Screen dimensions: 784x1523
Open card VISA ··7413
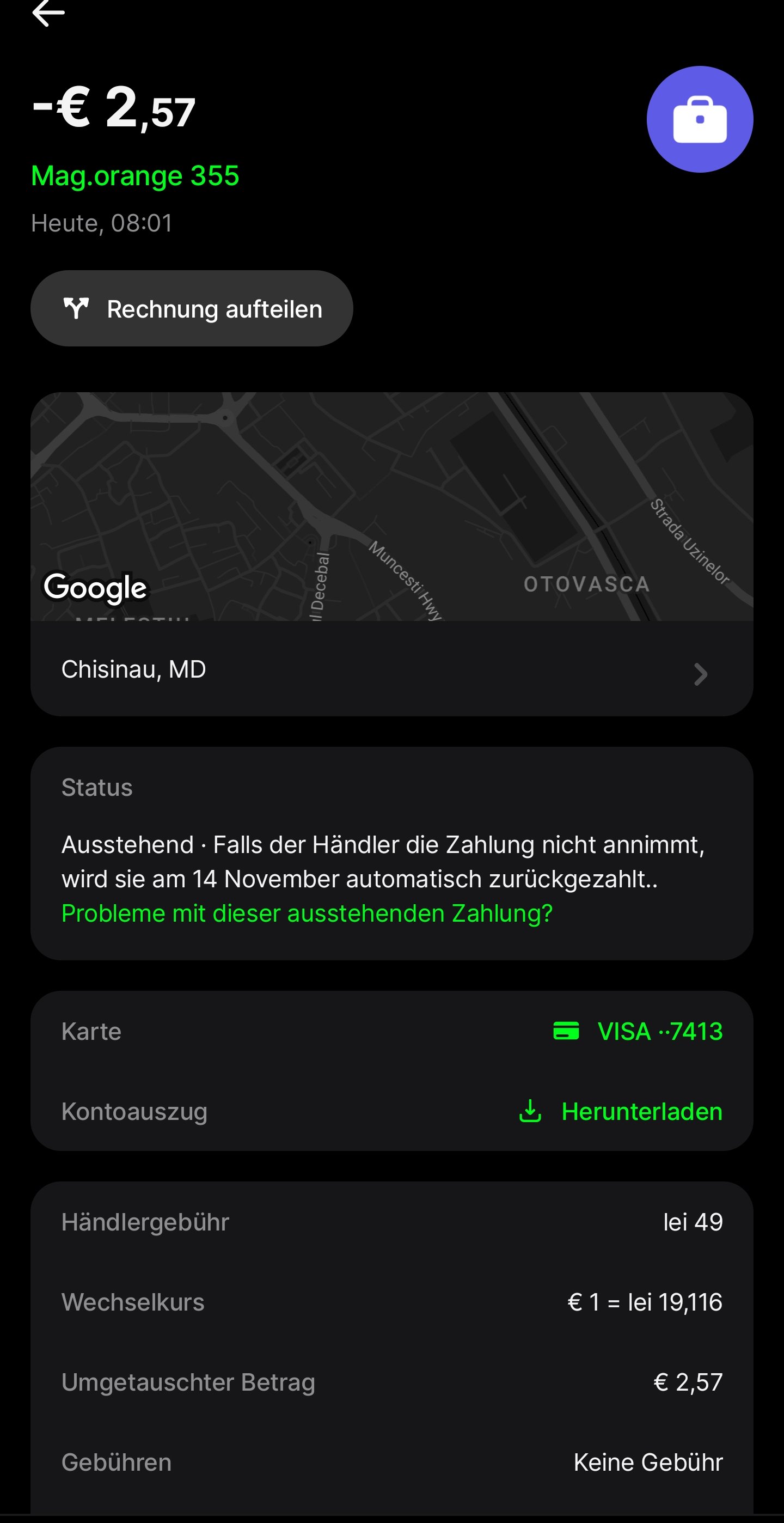[x=638, y=1032]
